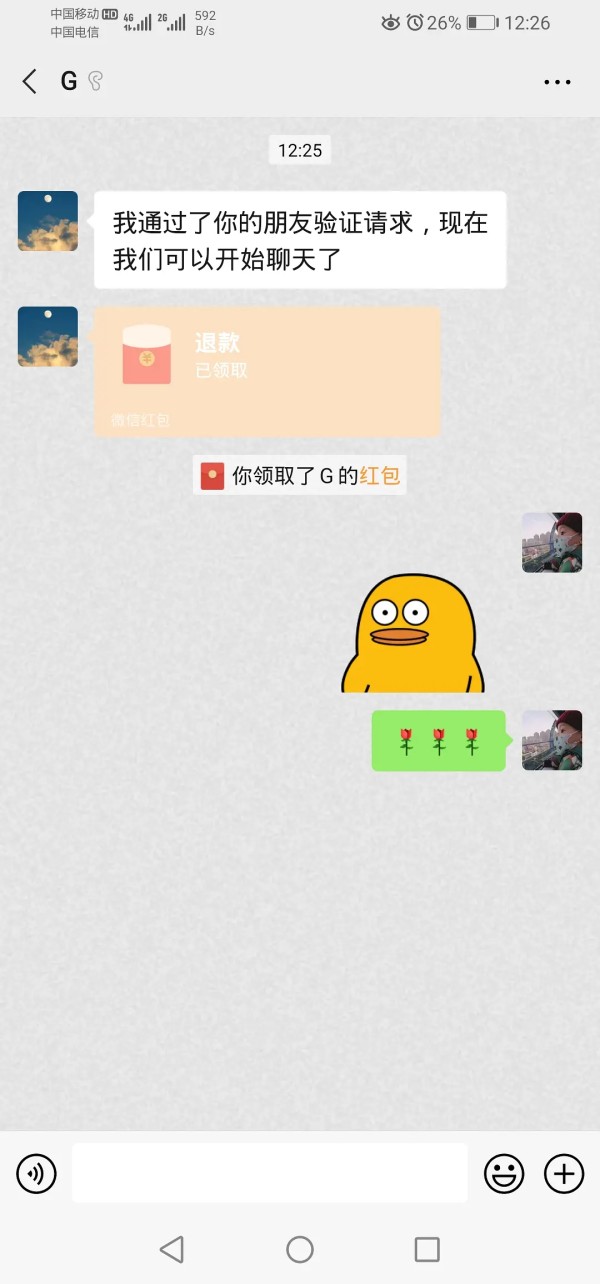Tap the system home button
Image resolution: width=600 pixels, height=1284 pixels.
pyautogui.click(x=300, y=1249)
